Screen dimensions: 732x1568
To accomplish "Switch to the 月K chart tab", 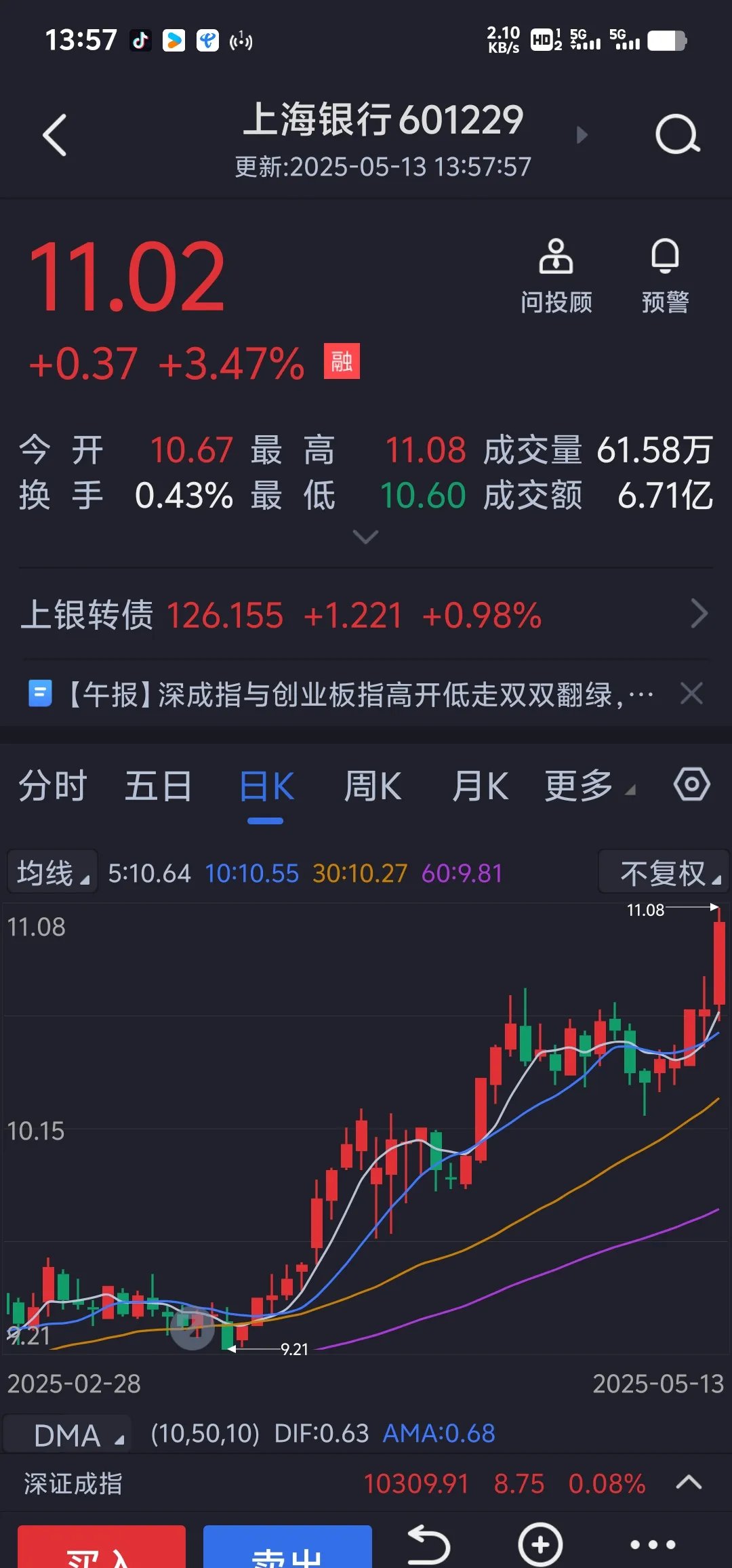I will [x=480, y=786].
